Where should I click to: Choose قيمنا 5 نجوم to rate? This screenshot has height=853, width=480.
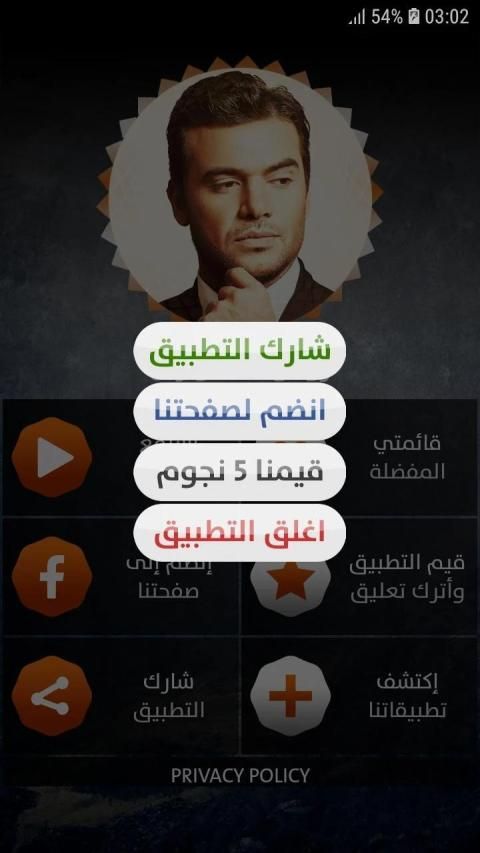[x=239, y=472]
